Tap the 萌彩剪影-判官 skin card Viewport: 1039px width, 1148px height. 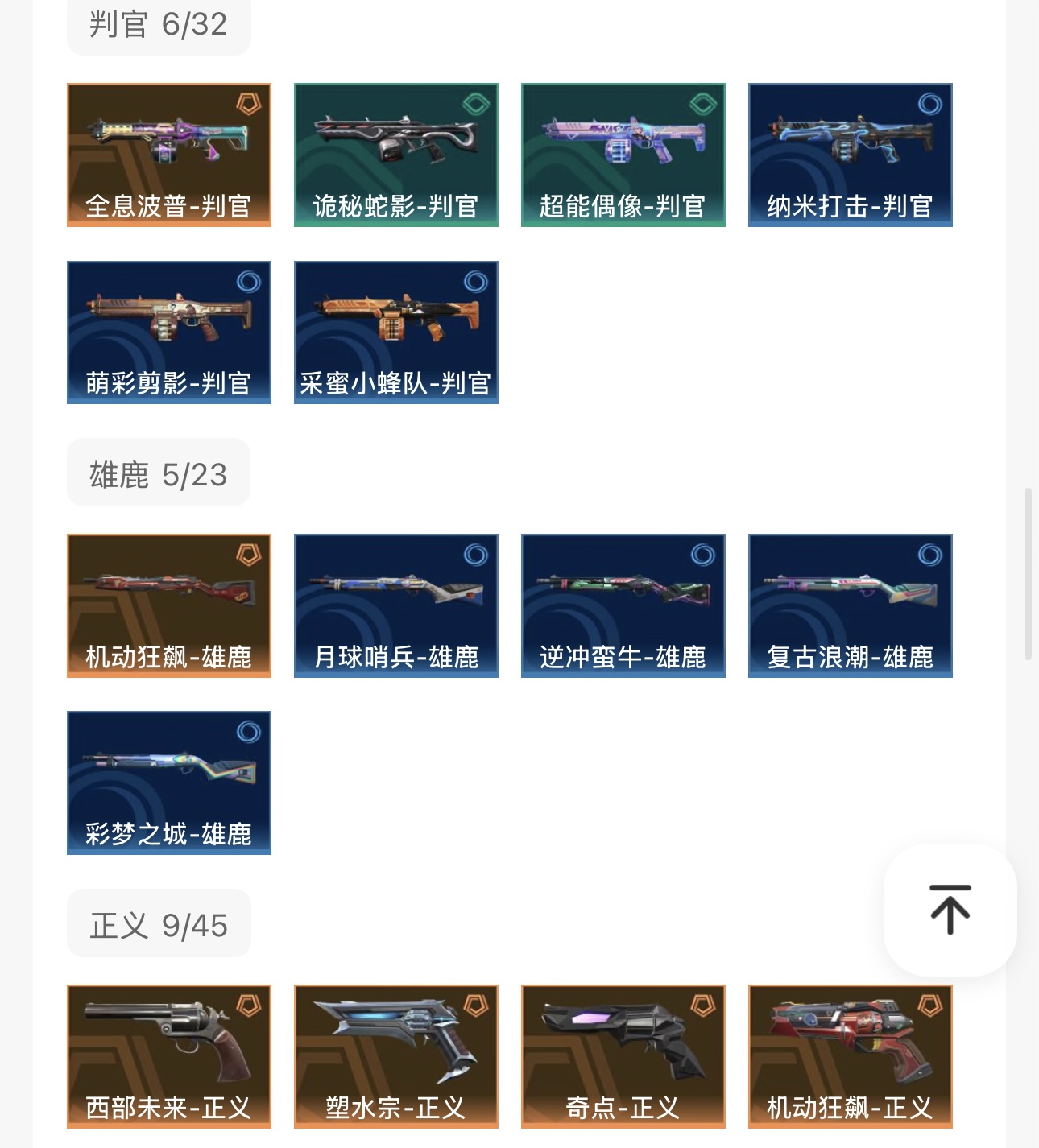tap(169, 332)
